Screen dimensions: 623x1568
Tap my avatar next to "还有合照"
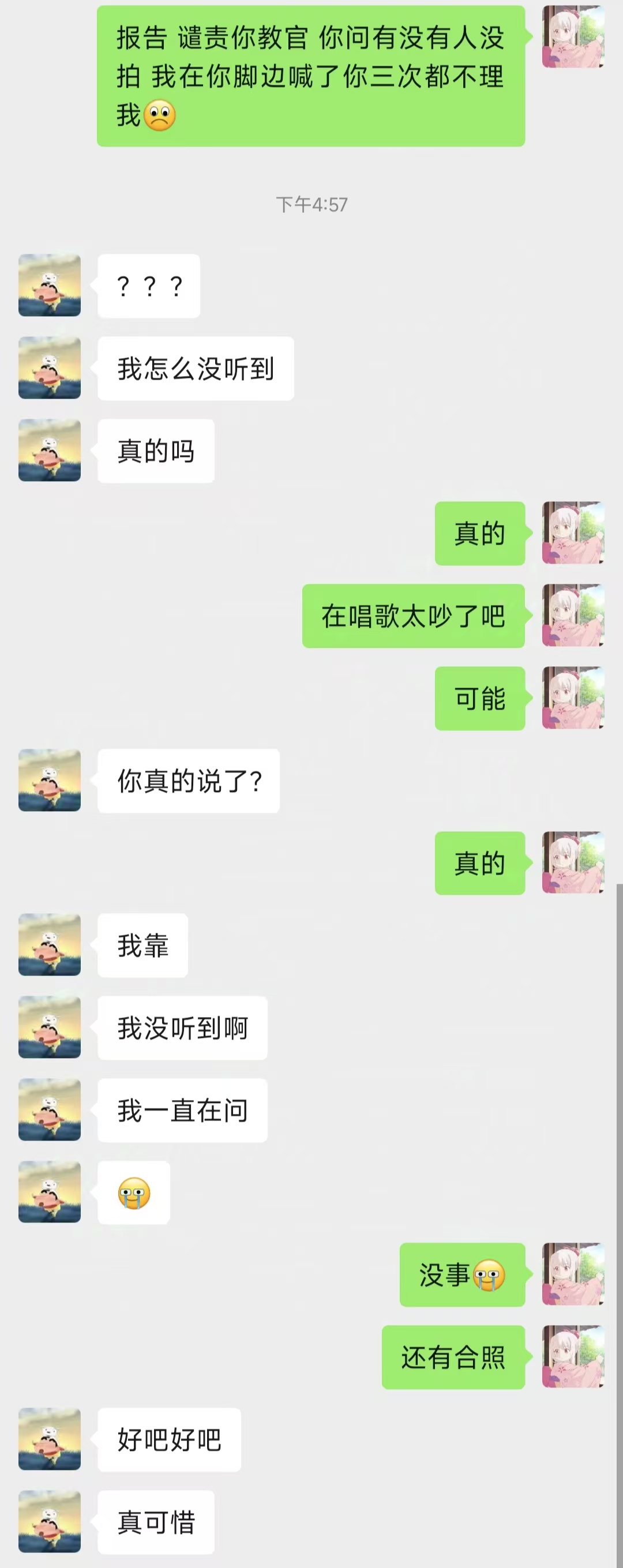(572, 1357)
